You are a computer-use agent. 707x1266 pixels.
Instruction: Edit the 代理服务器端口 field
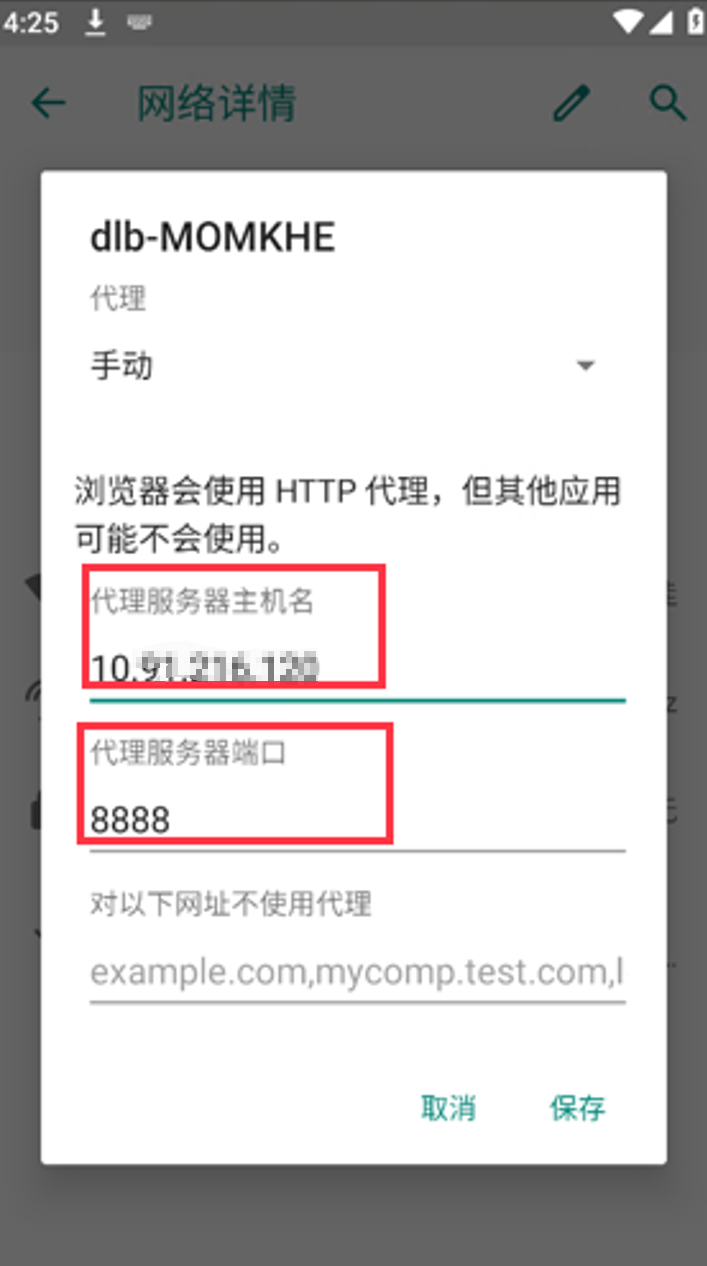355,820
